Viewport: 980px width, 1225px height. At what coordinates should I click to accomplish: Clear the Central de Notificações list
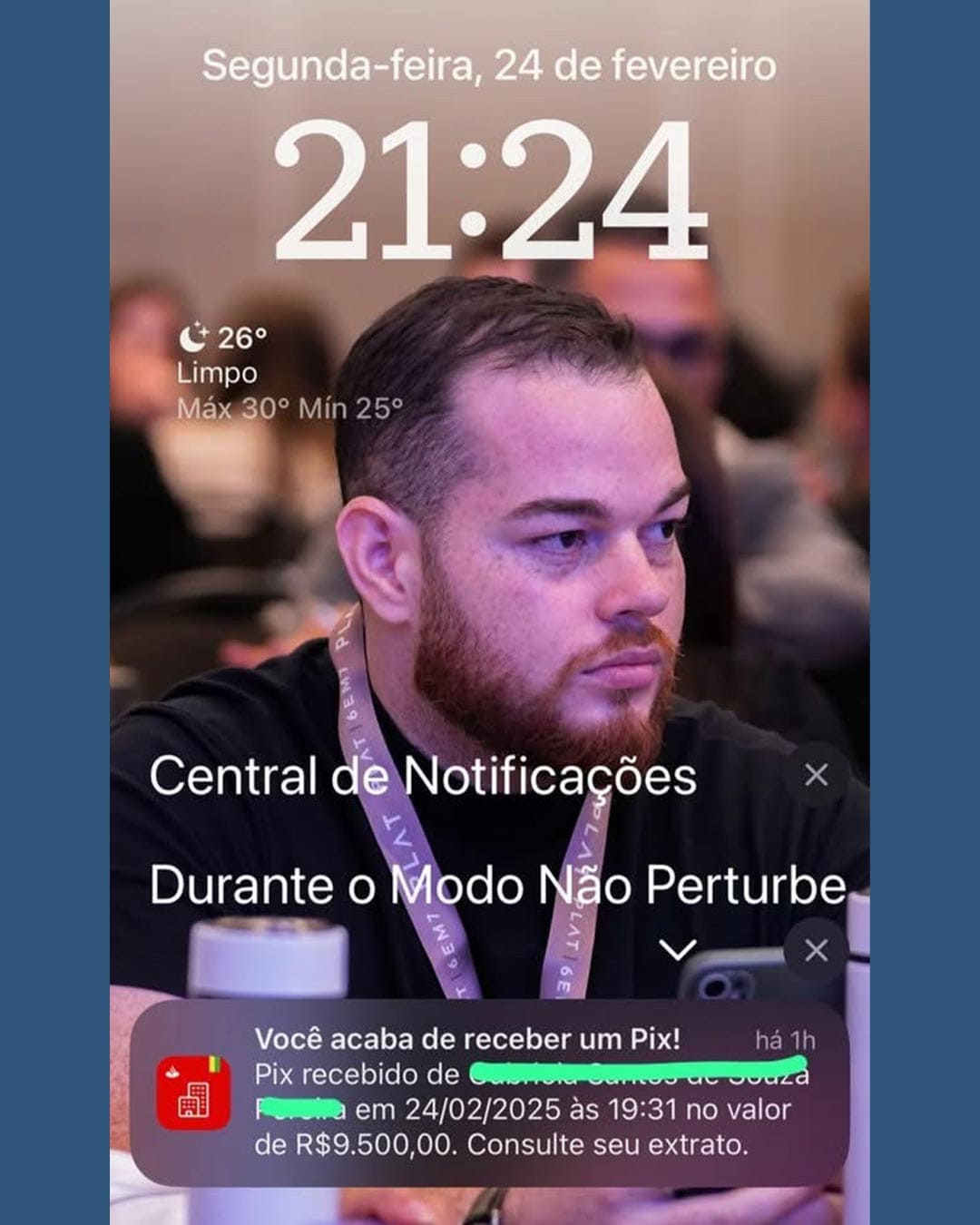click(816, 775)
